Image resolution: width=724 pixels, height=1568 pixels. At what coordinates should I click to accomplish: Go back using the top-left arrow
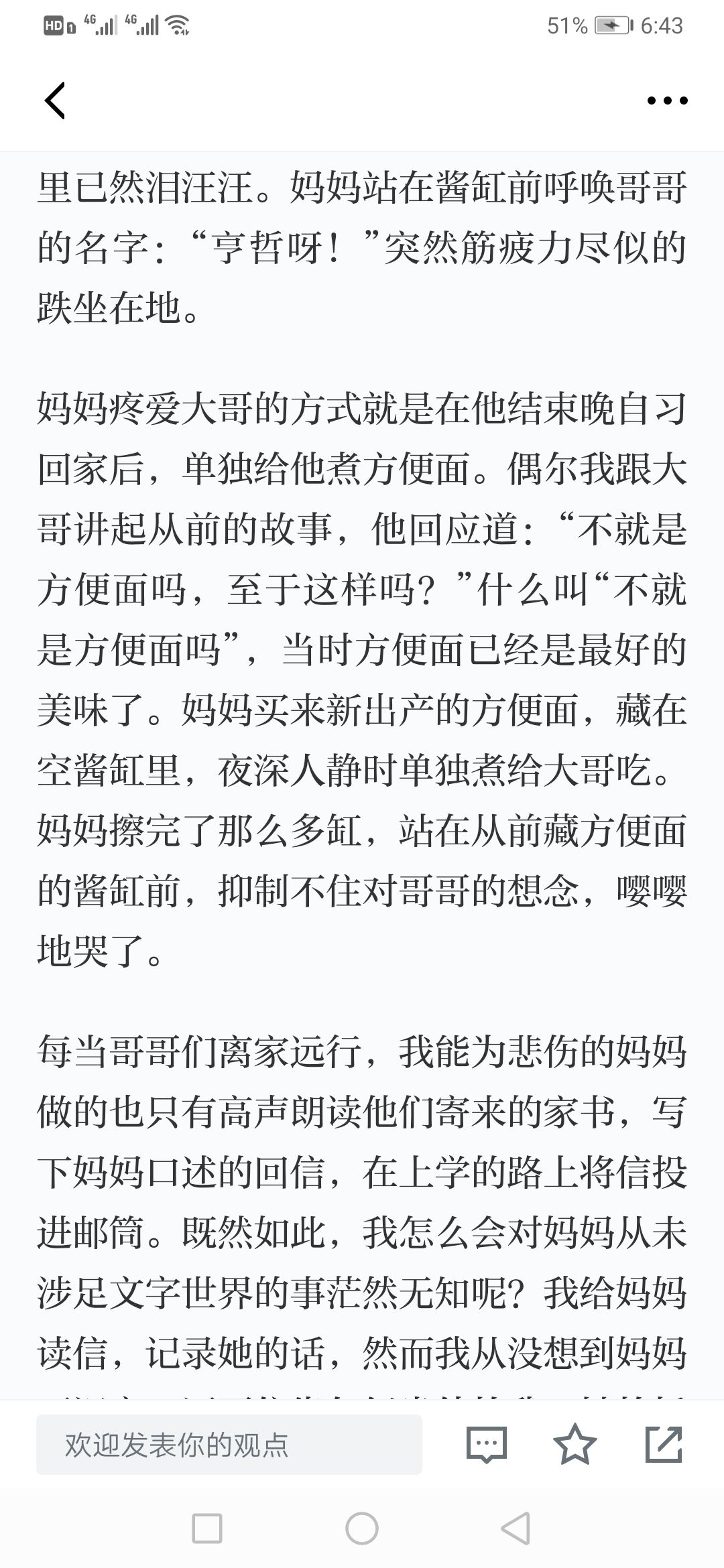[55, 101]
